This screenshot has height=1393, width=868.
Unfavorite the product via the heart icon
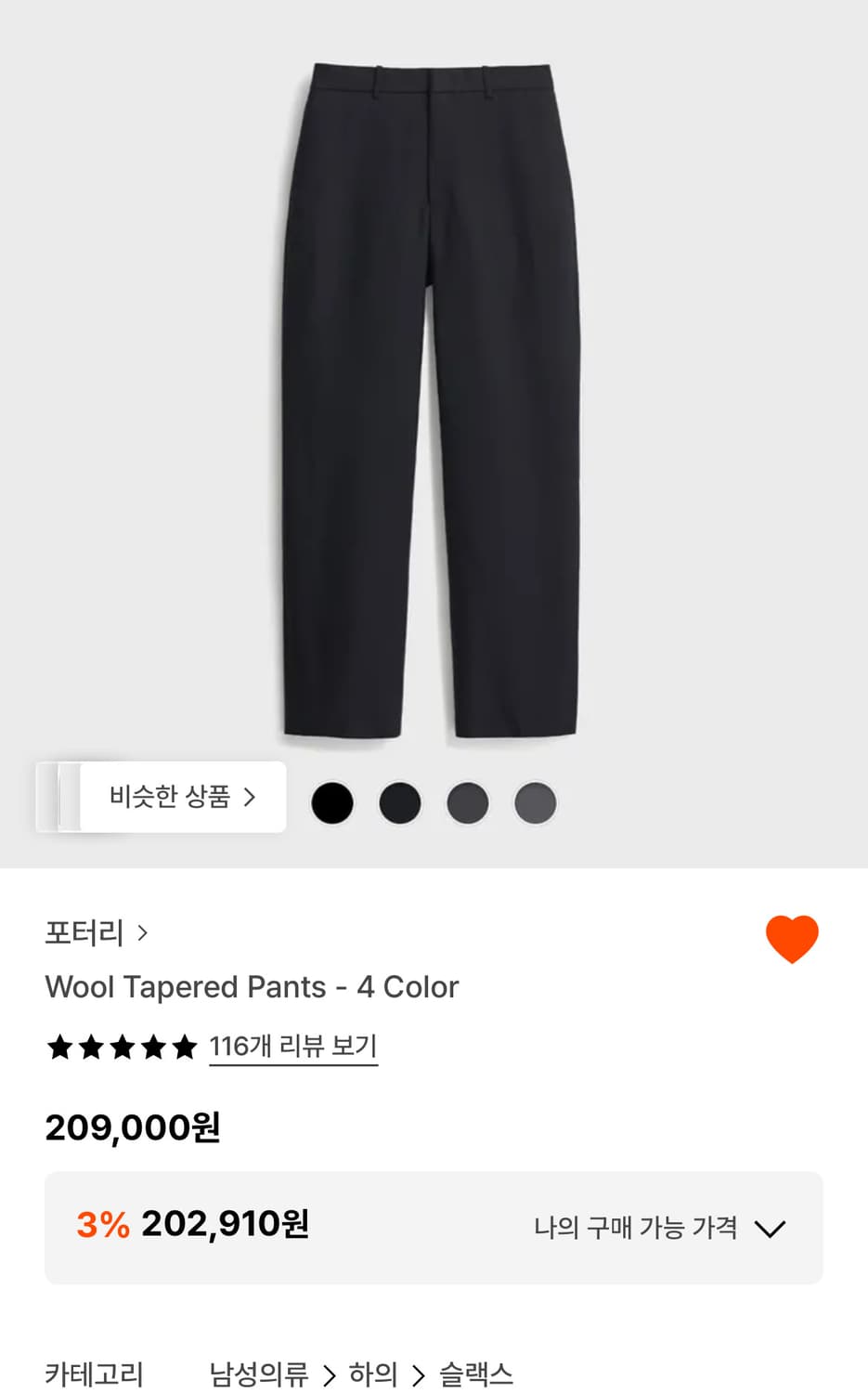[790, 939]
